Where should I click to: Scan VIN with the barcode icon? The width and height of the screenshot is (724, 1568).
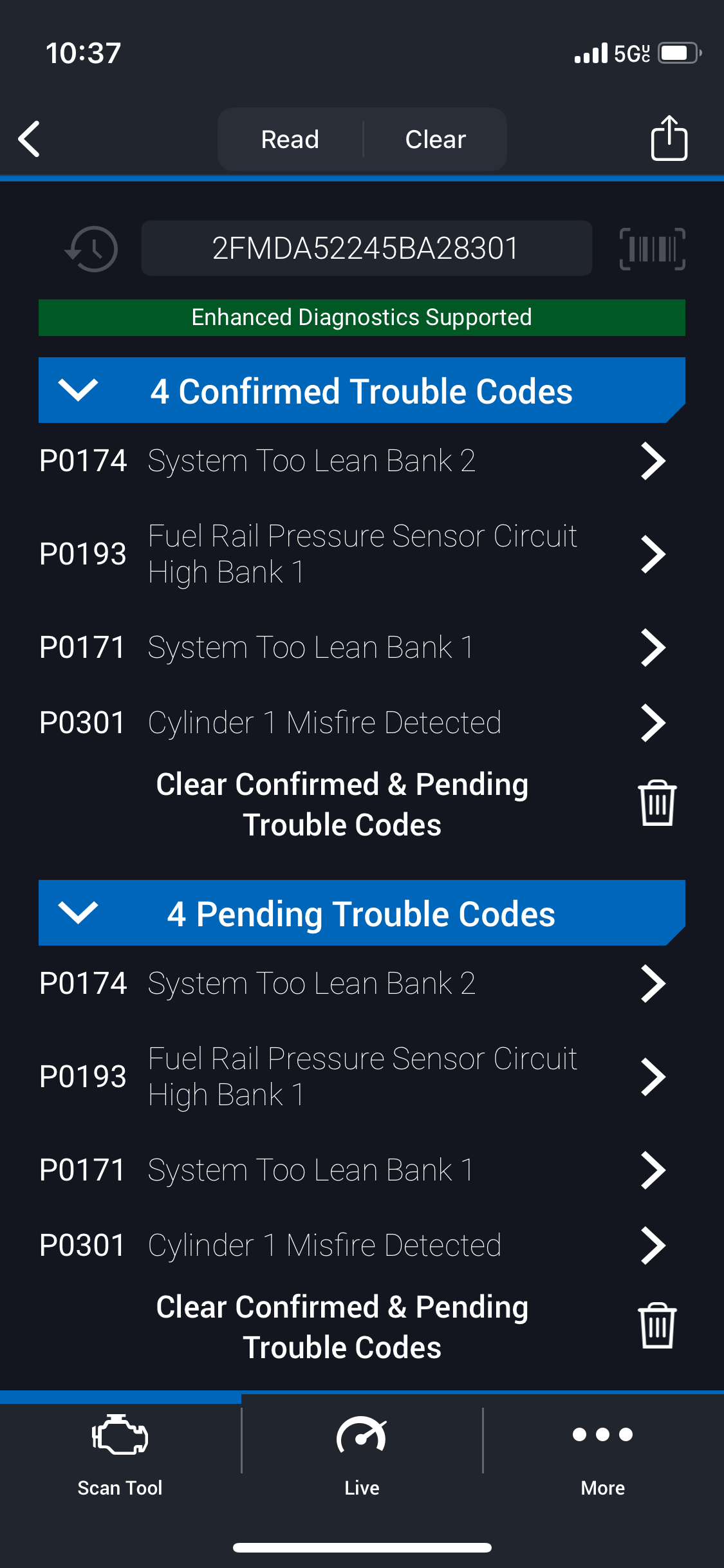pos(652,248)
